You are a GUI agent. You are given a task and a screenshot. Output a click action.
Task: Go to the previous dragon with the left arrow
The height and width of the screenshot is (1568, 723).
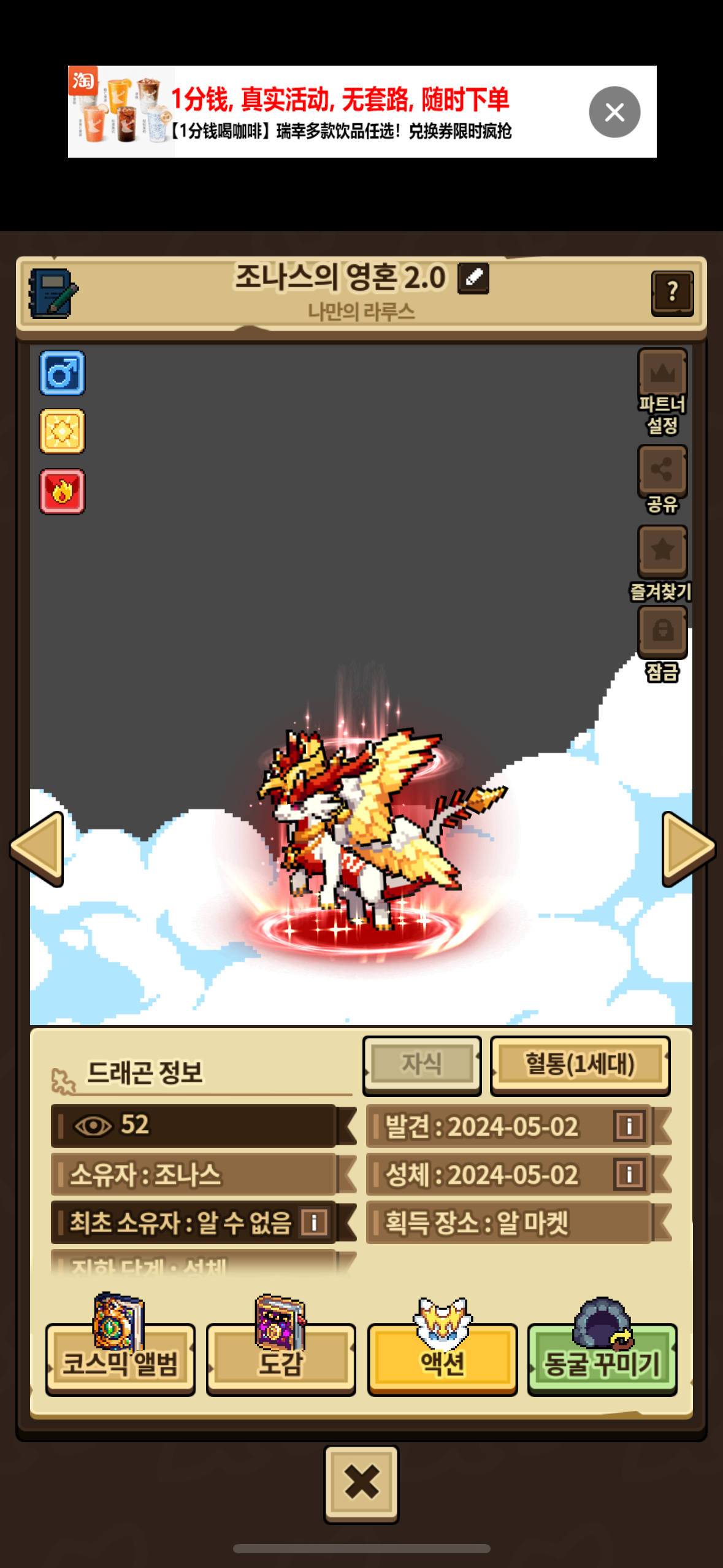click(38, 848)
